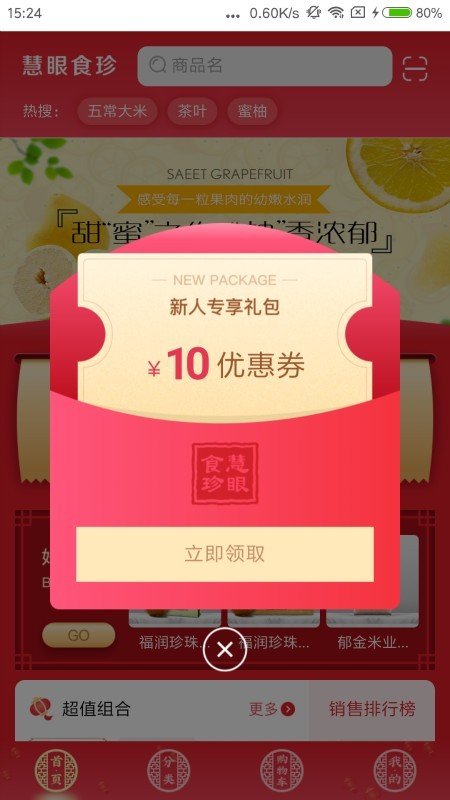
Task: Open the scan code icon
Action: 415,68
